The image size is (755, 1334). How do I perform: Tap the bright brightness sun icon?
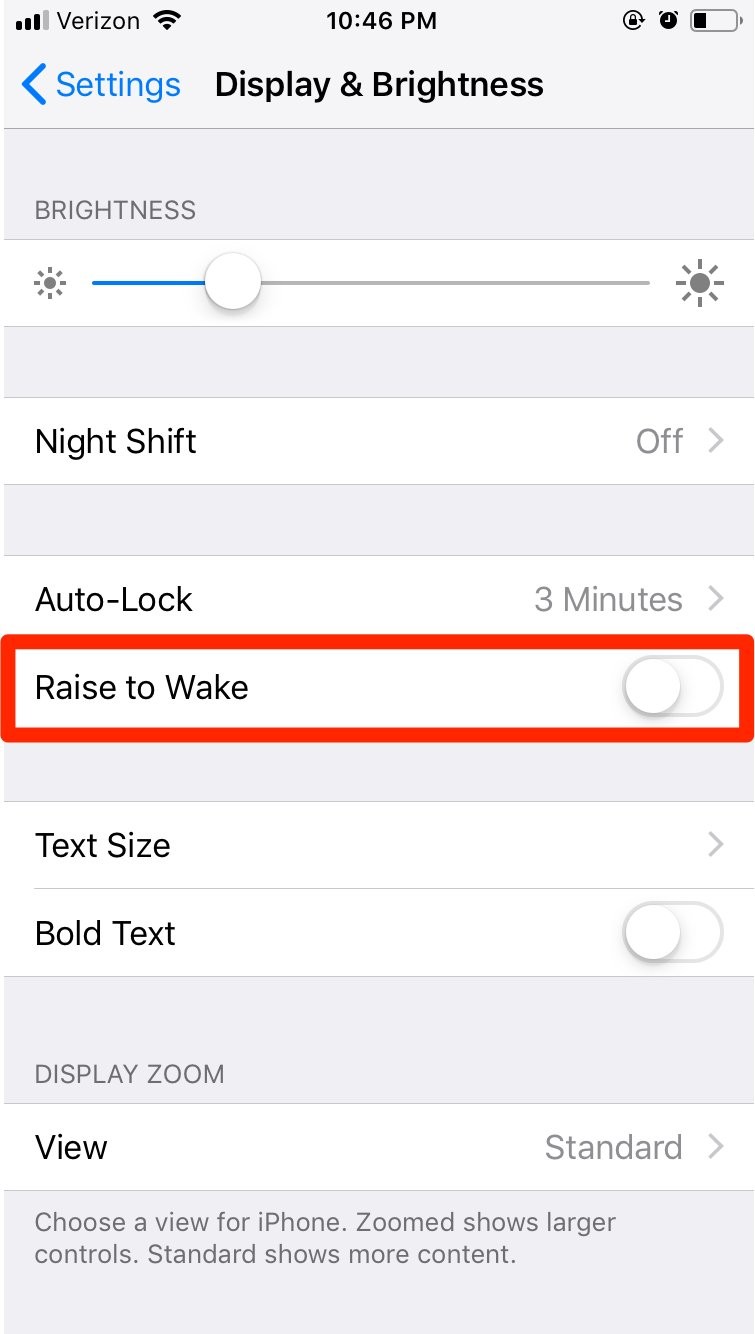tap(700, 282)
